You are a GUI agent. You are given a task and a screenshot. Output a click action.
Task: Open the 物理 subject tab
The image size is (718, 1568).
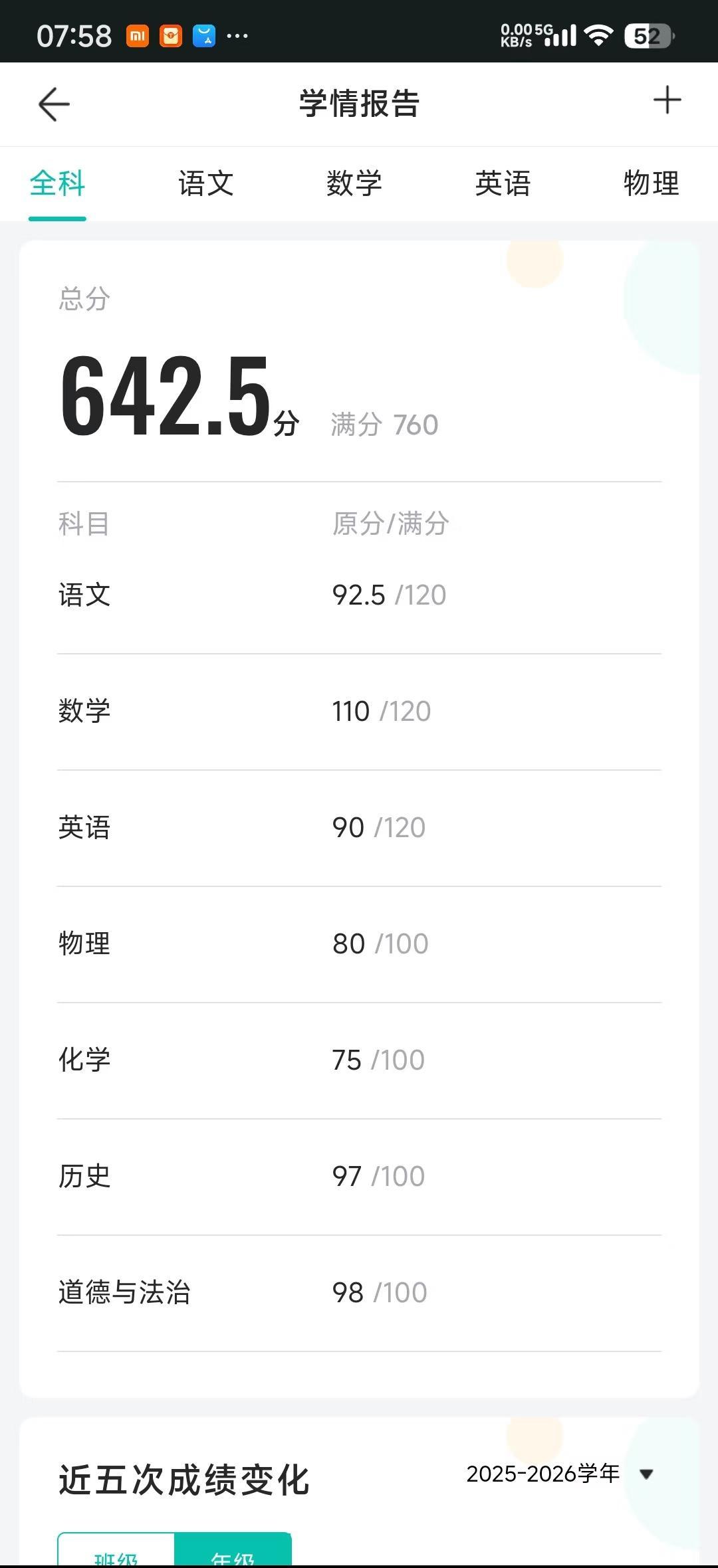pos(652,184)
